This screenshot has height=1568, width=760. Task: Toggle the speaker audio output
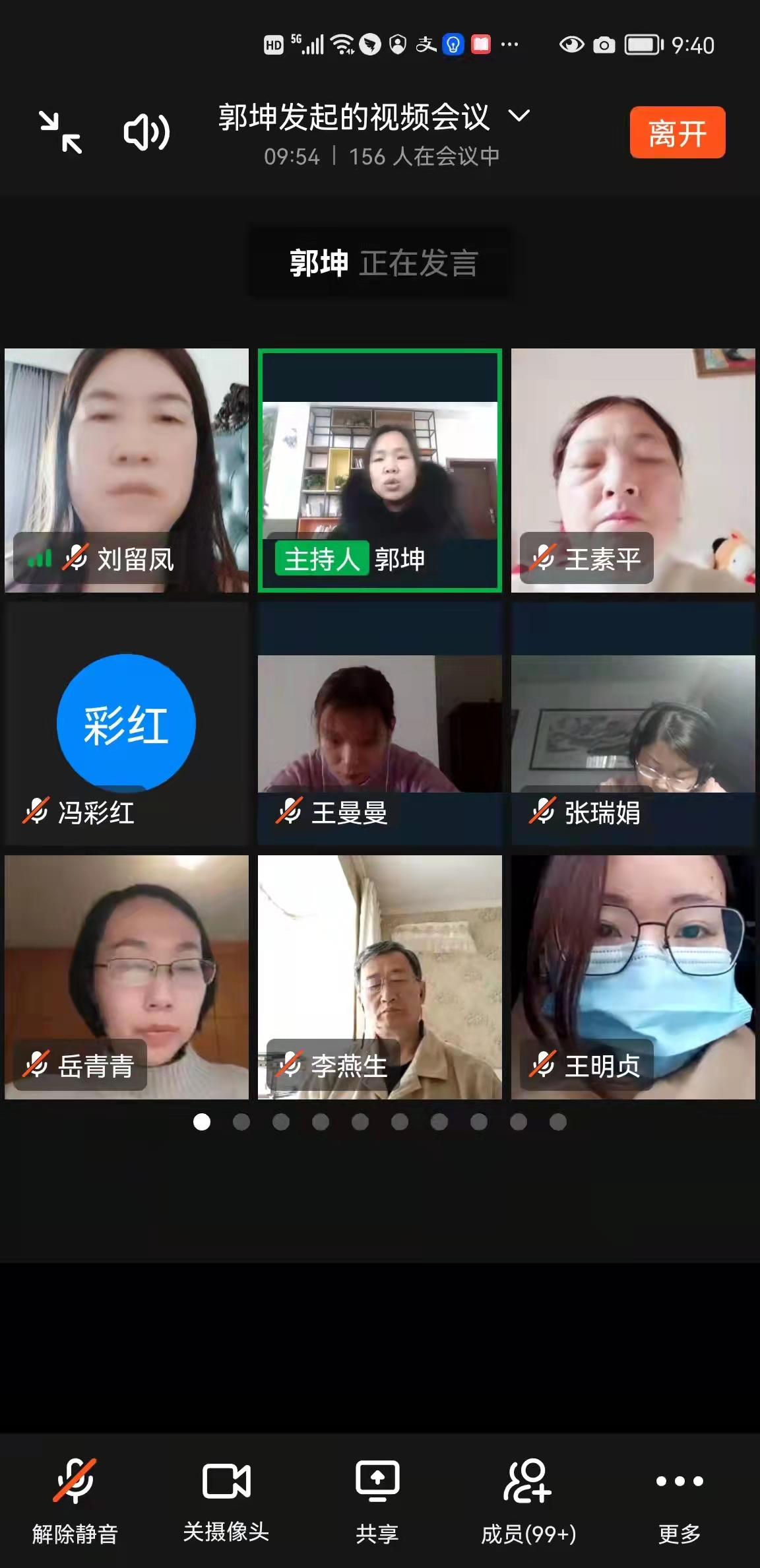[x=146, y=133]
